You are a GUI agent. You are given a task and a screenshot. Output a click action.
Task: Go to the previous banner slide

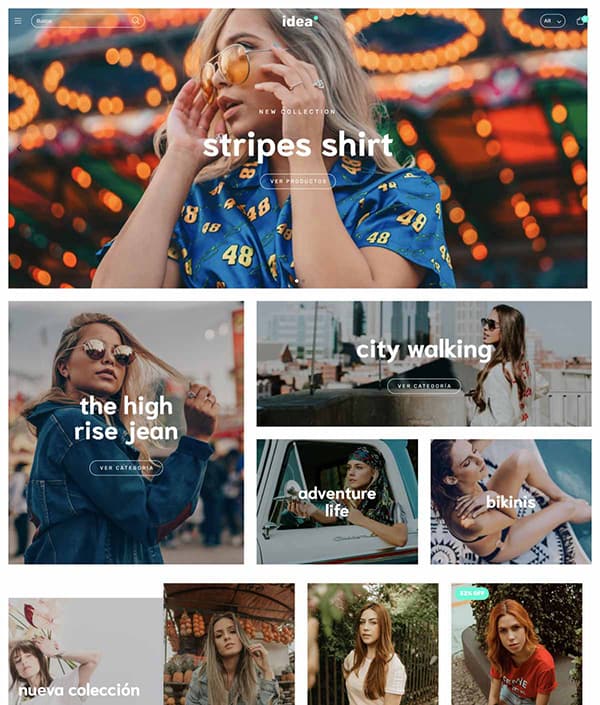[18, 148]
